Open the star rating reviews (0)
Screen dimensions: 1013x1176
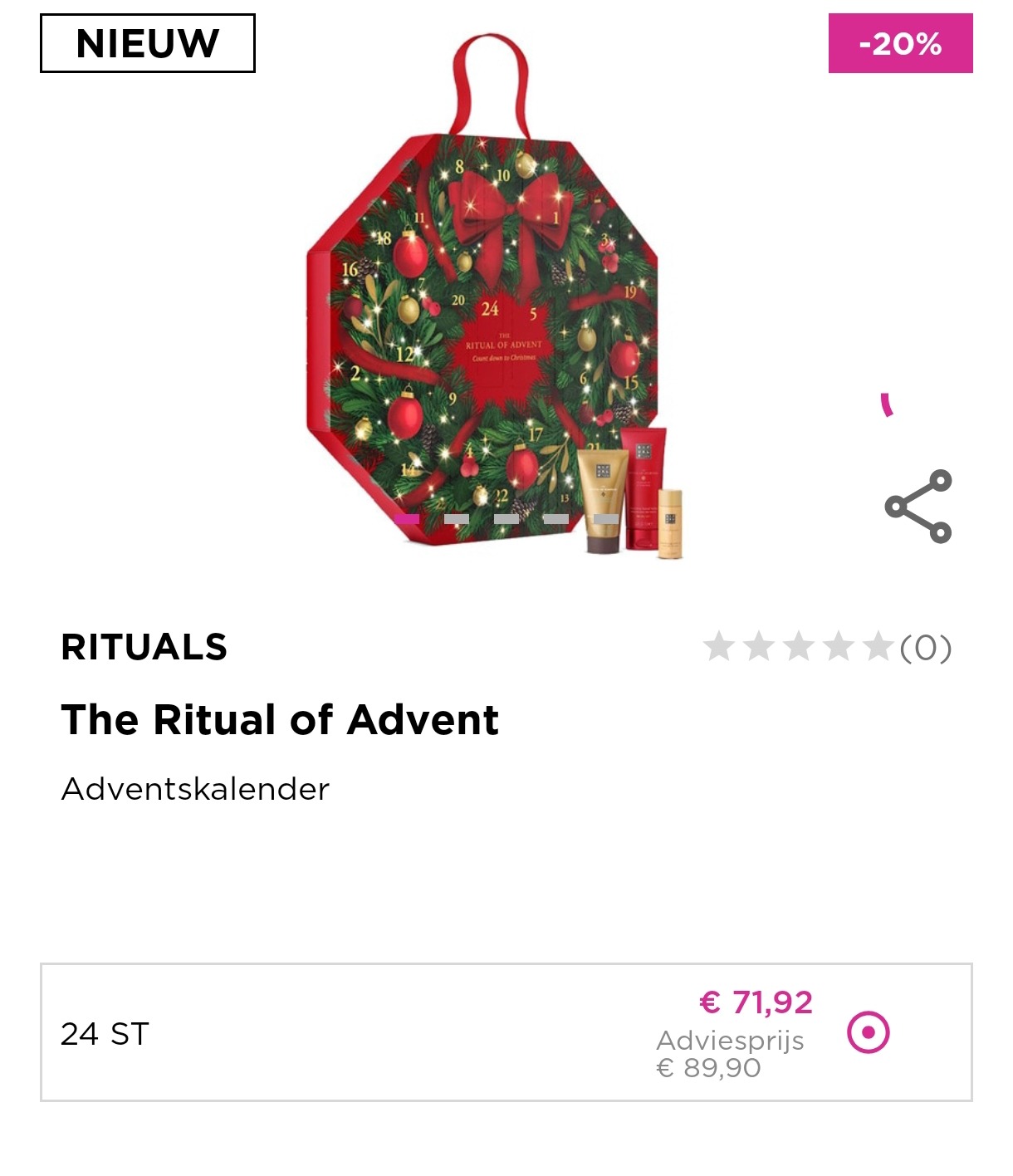[x=826, y=647]
